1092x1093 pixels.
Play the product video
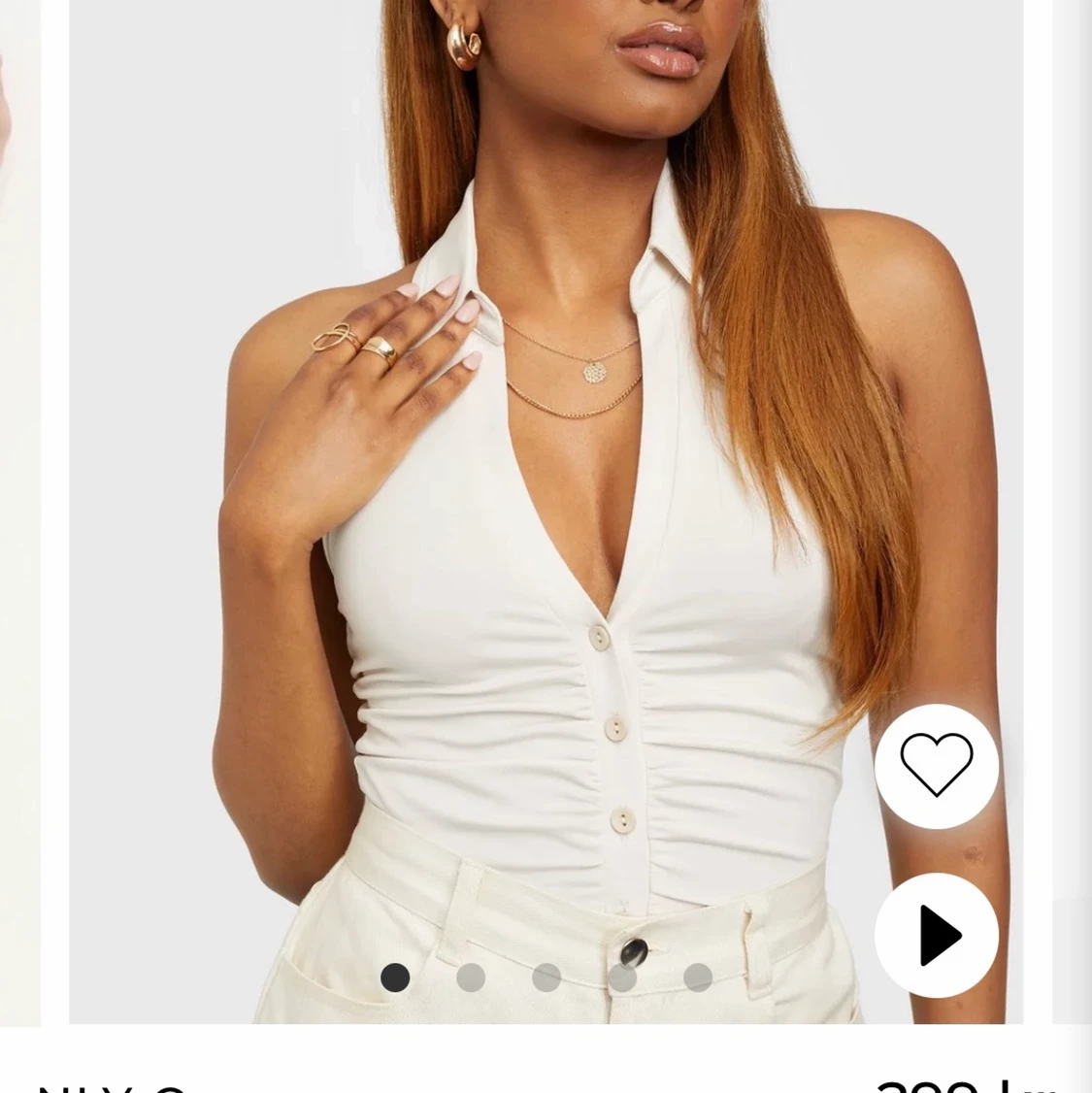[936, 935]
